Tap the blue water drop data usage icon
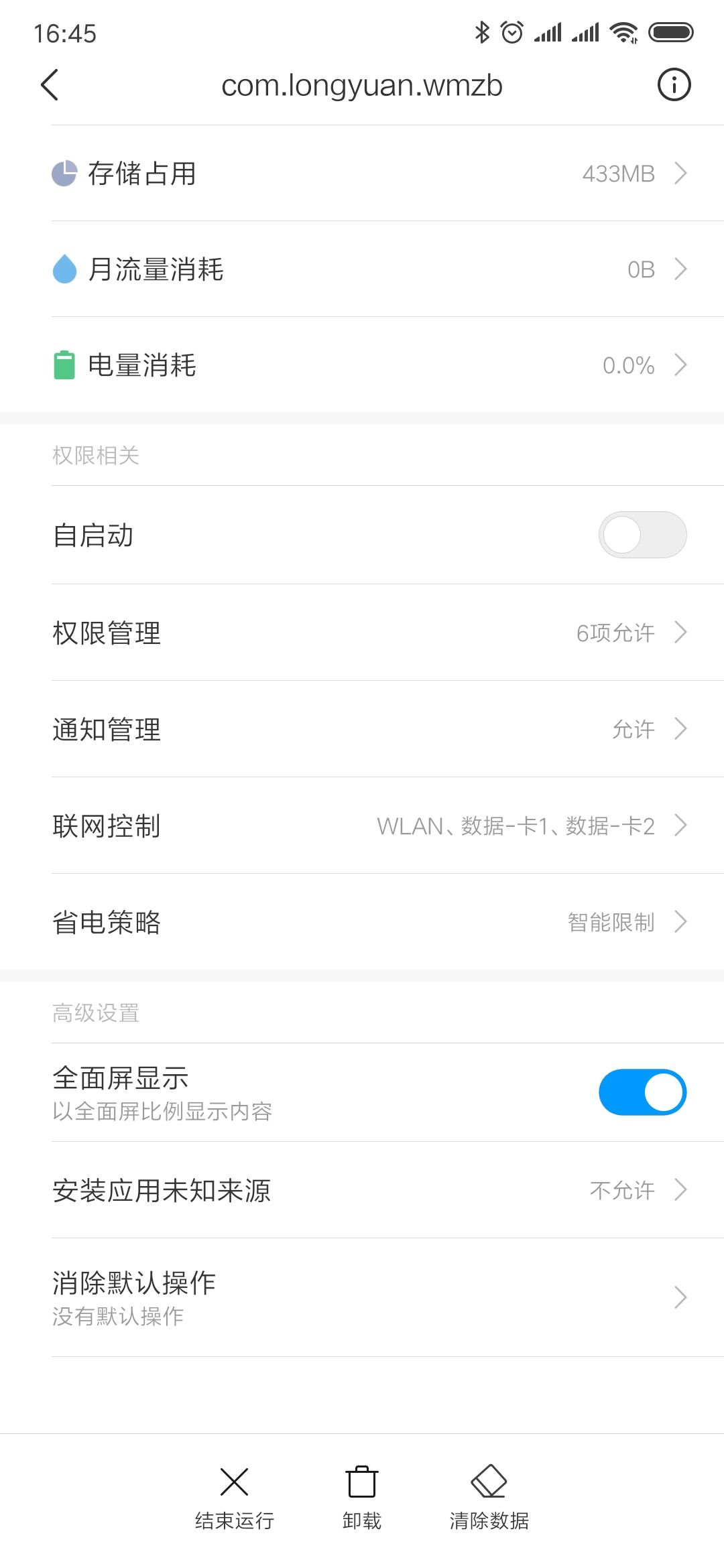The width and height of the screenshot is (724, 1568). coord(65,269)
